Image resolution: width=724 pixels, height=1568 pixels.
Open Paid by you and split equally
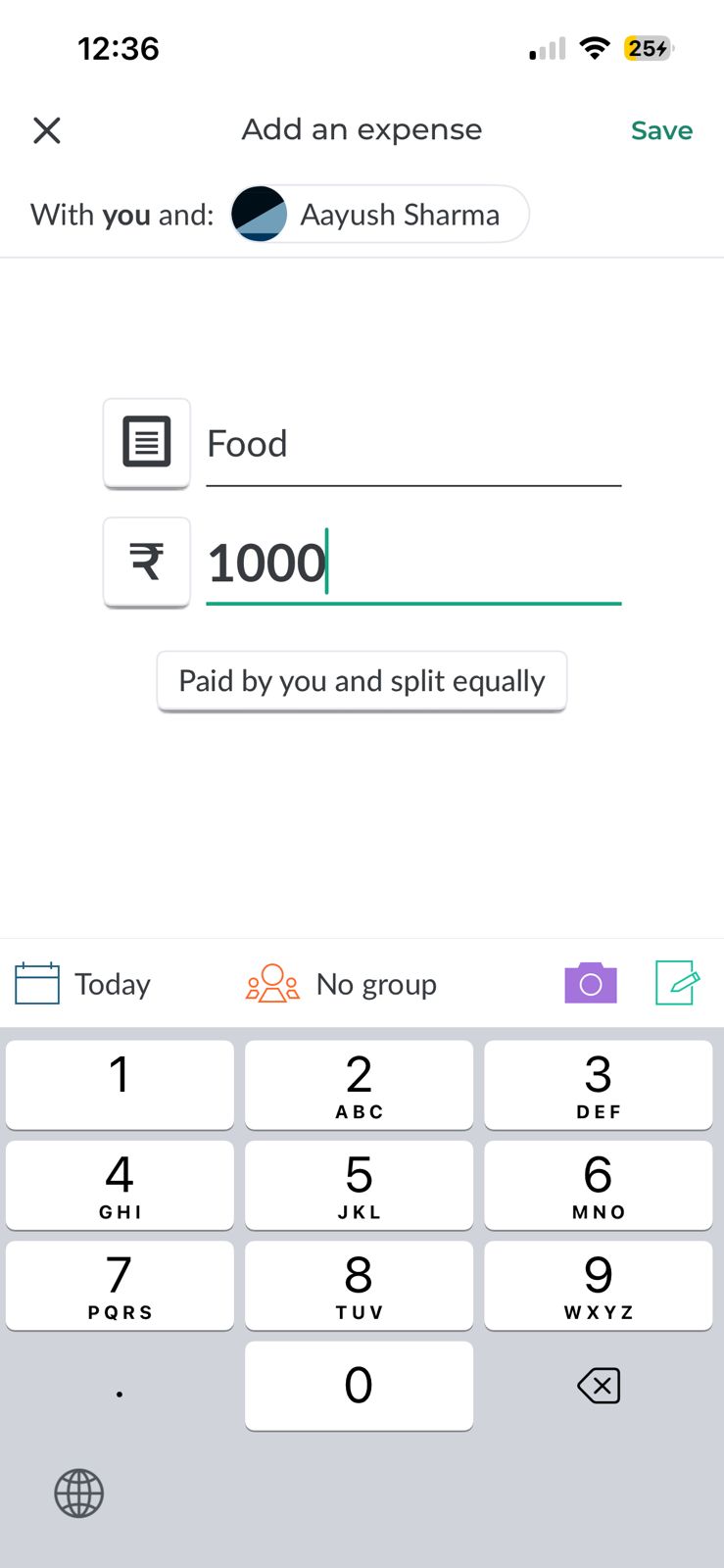[x=362, y=681]
